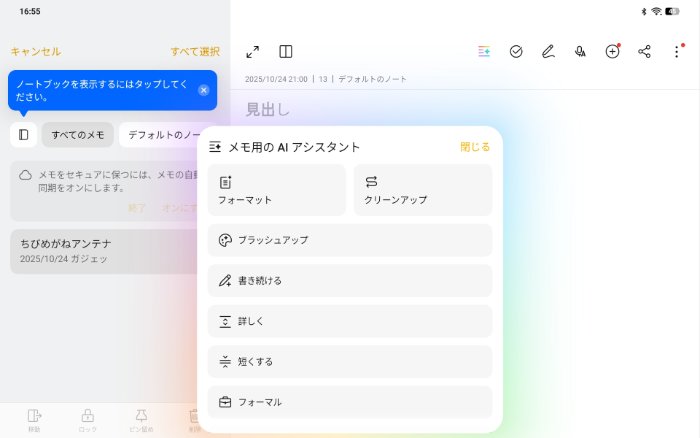Choose the フォーマット AI option

point(277,190)
